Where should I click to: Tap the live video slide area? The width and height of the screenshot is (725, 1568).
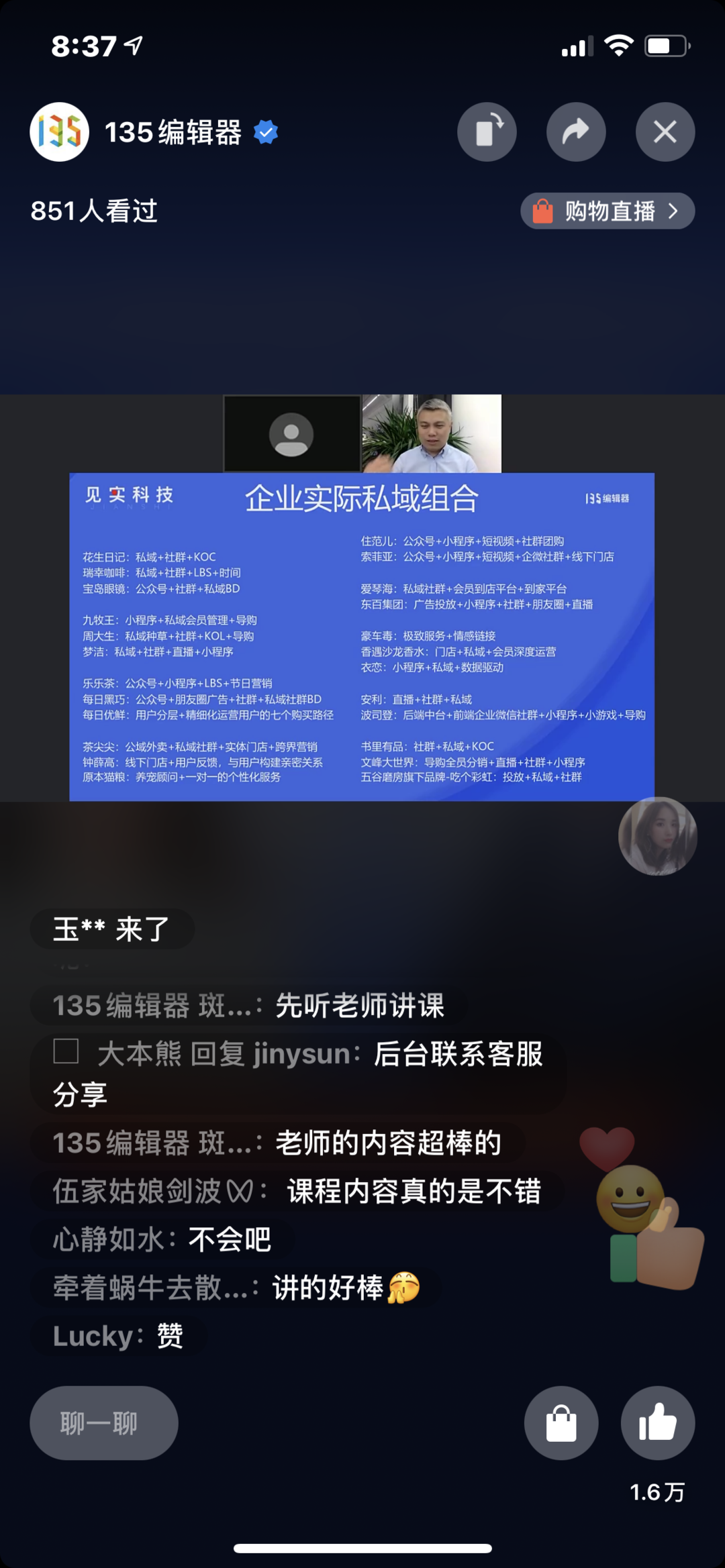[x=362, y=636]
